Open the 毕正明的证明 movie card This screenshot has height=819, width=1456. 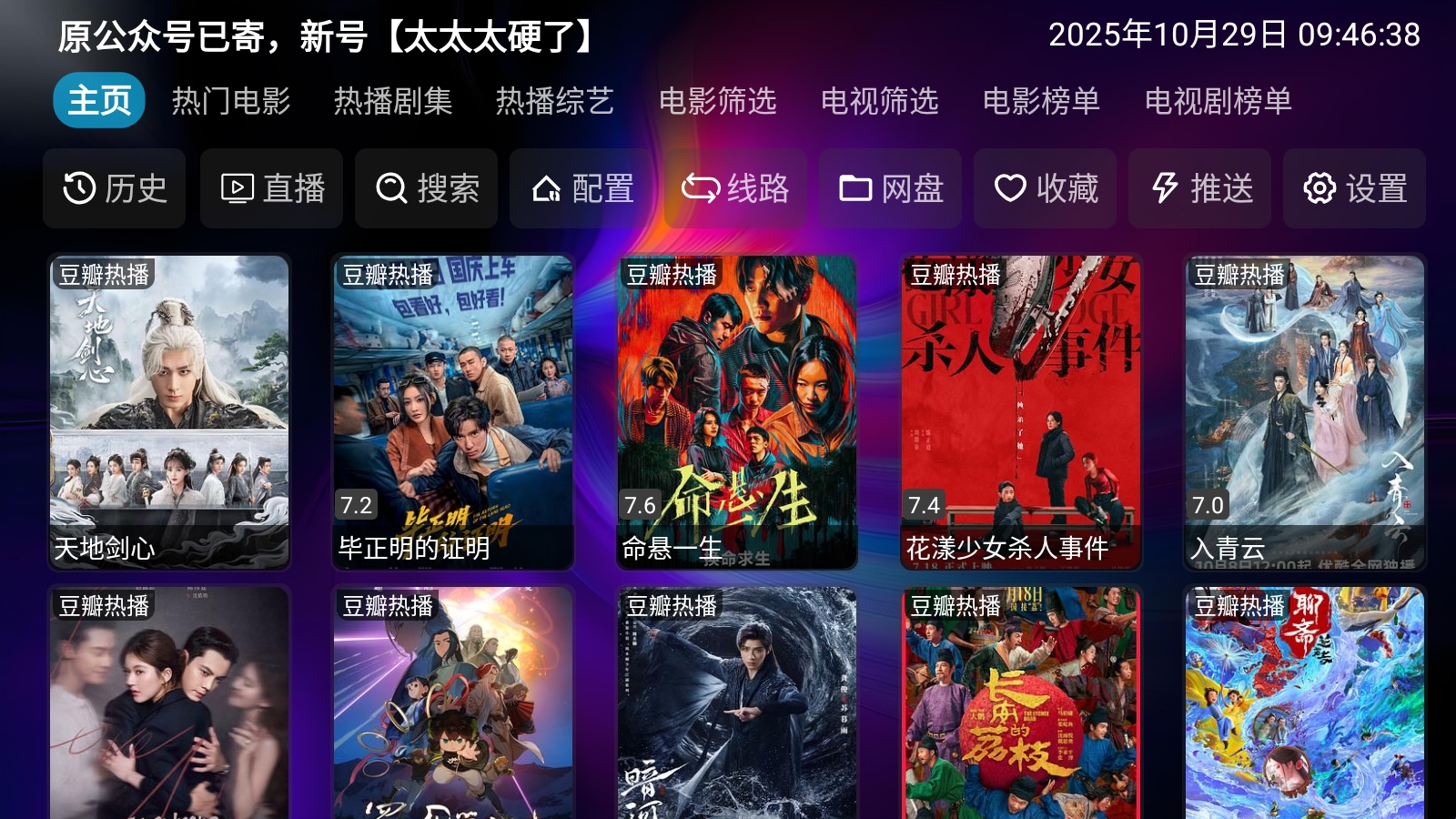(453, 411)
